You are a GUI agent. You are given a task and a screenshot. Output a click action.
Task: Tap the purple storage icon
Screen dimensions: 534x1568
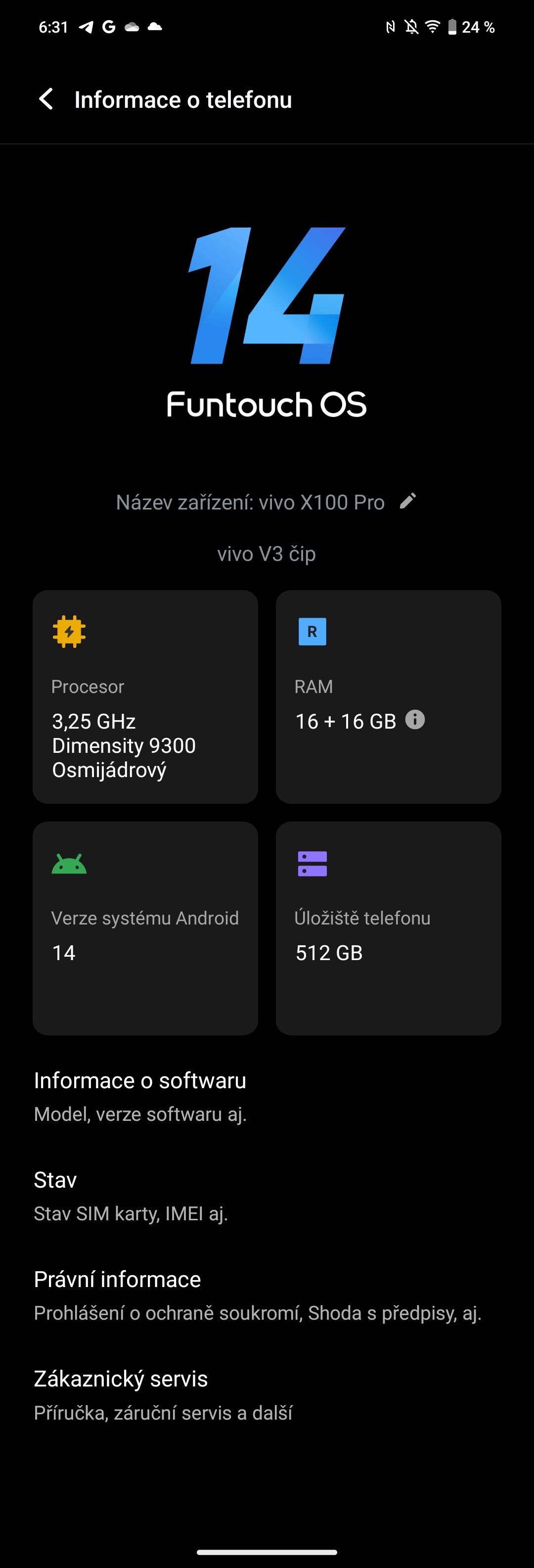[311, 863]
